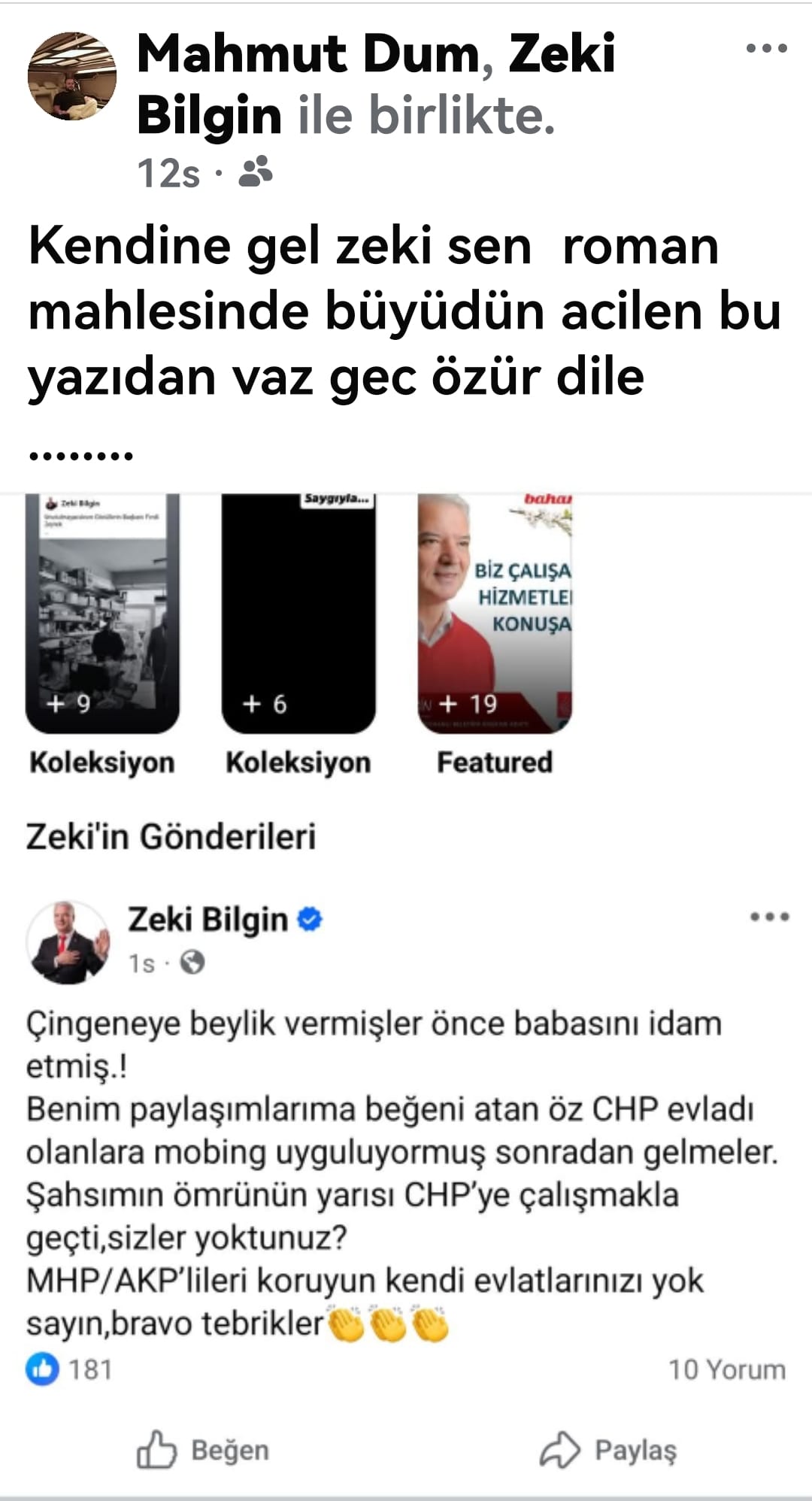This screenshot has height=1501, width=812.
Task: Open the three-dot menu on Zeki Bilgin's post
Action: click(x=769, y=916)
